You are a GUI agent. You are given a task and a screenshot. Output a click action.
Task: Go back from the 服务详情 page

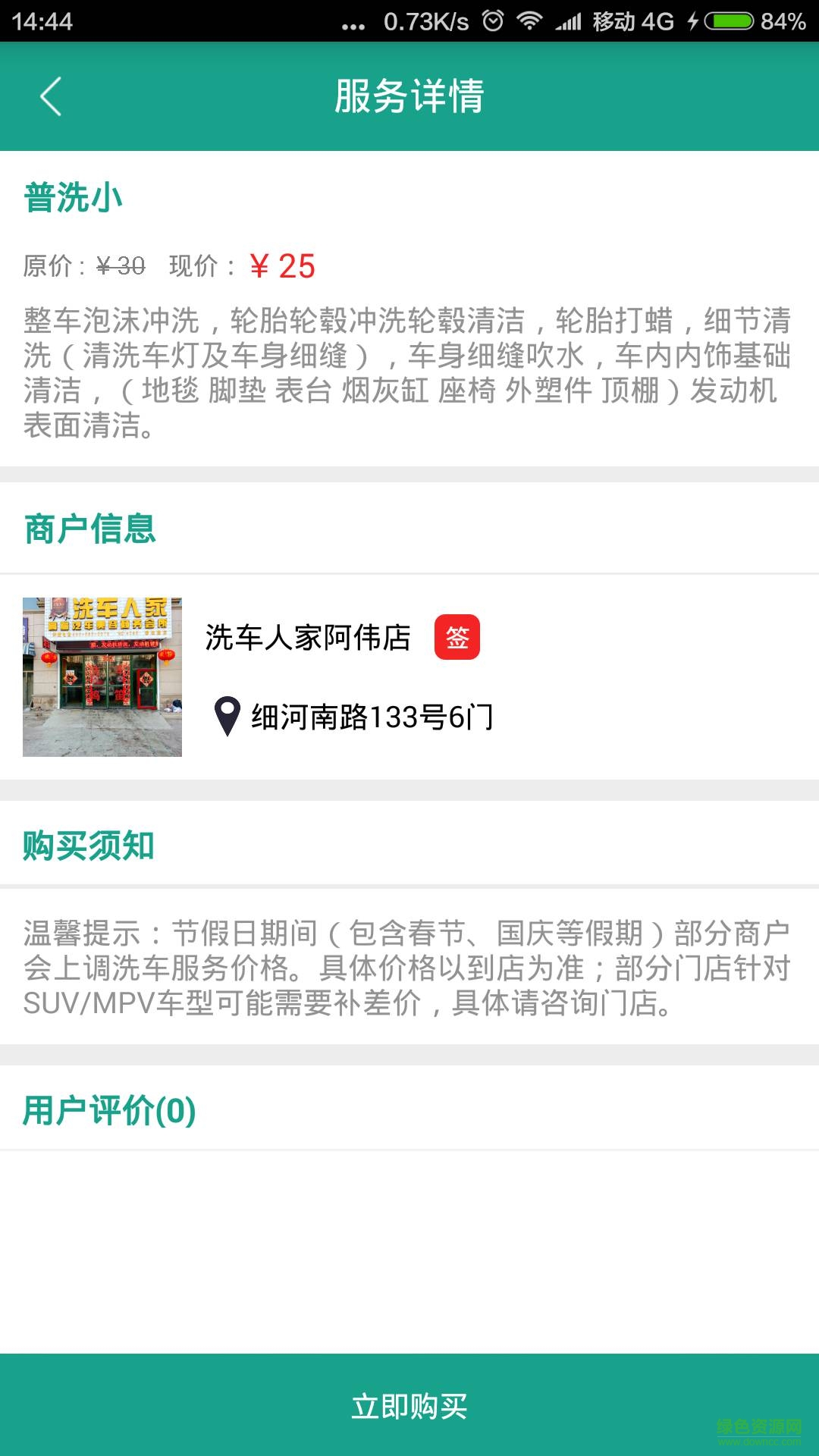pos(51,97)
